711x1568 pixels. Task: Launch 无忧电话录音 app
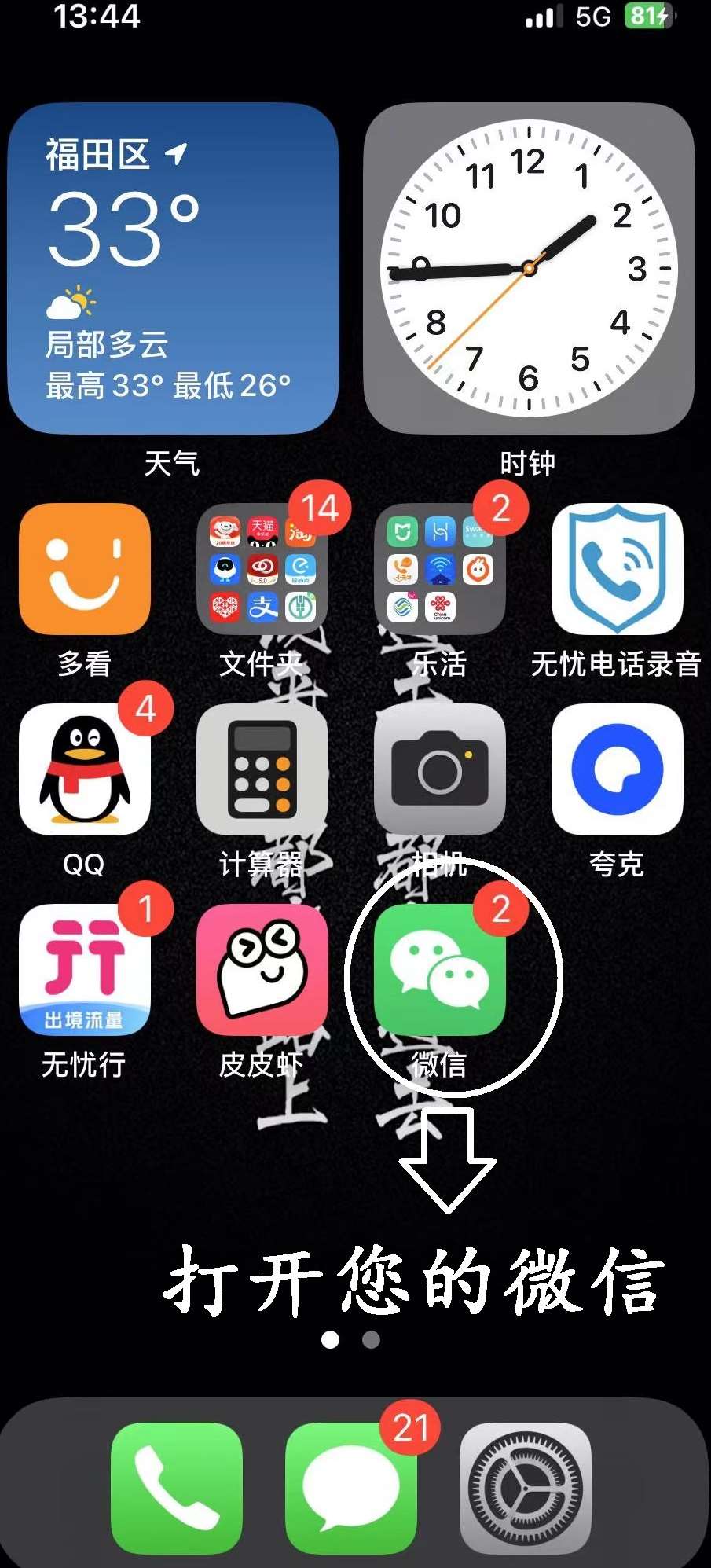click(617, 569)
